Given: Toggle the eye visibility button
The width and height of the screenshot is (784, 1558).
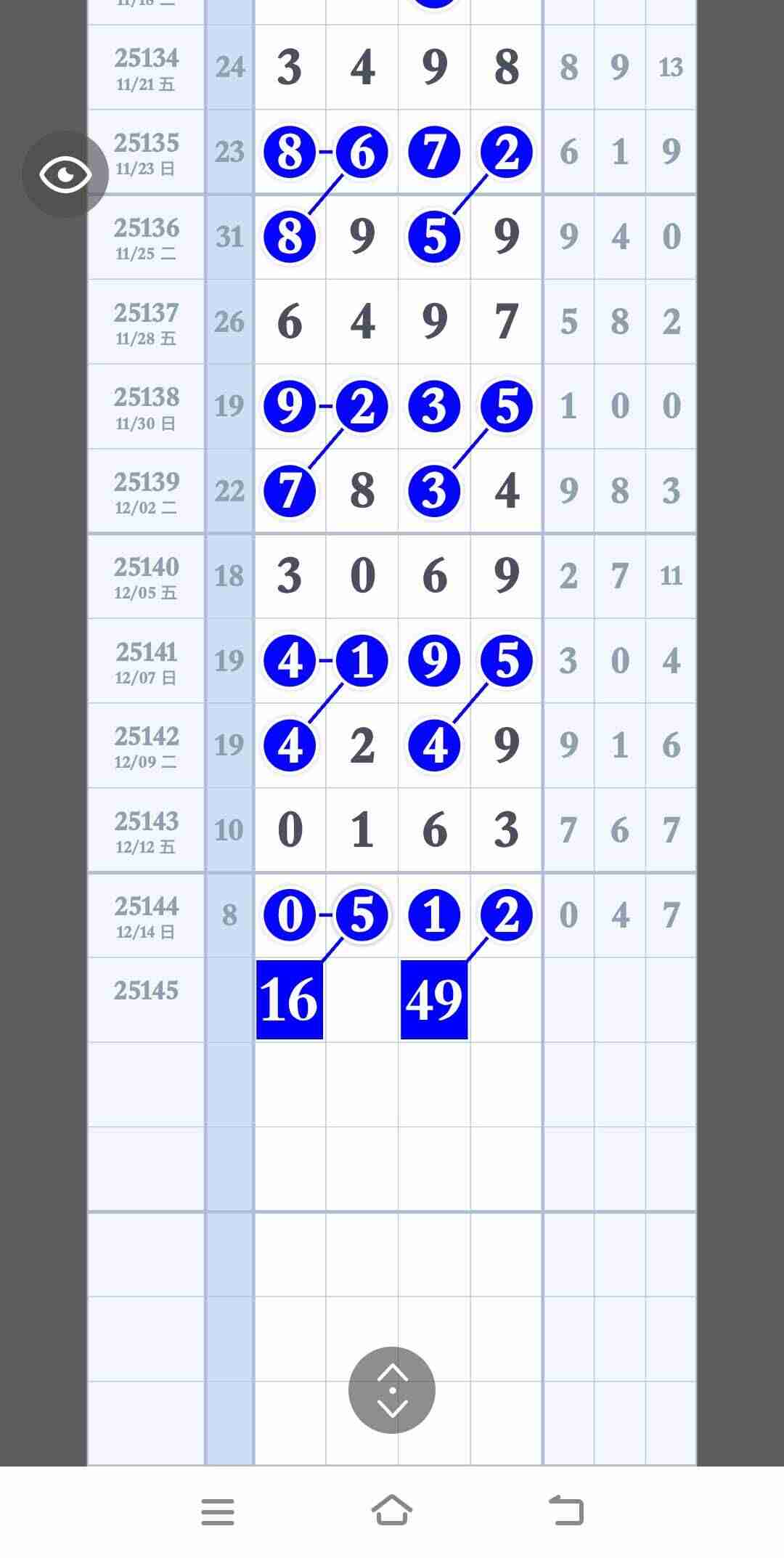Looking at the screenshot, I should (65, 174).
